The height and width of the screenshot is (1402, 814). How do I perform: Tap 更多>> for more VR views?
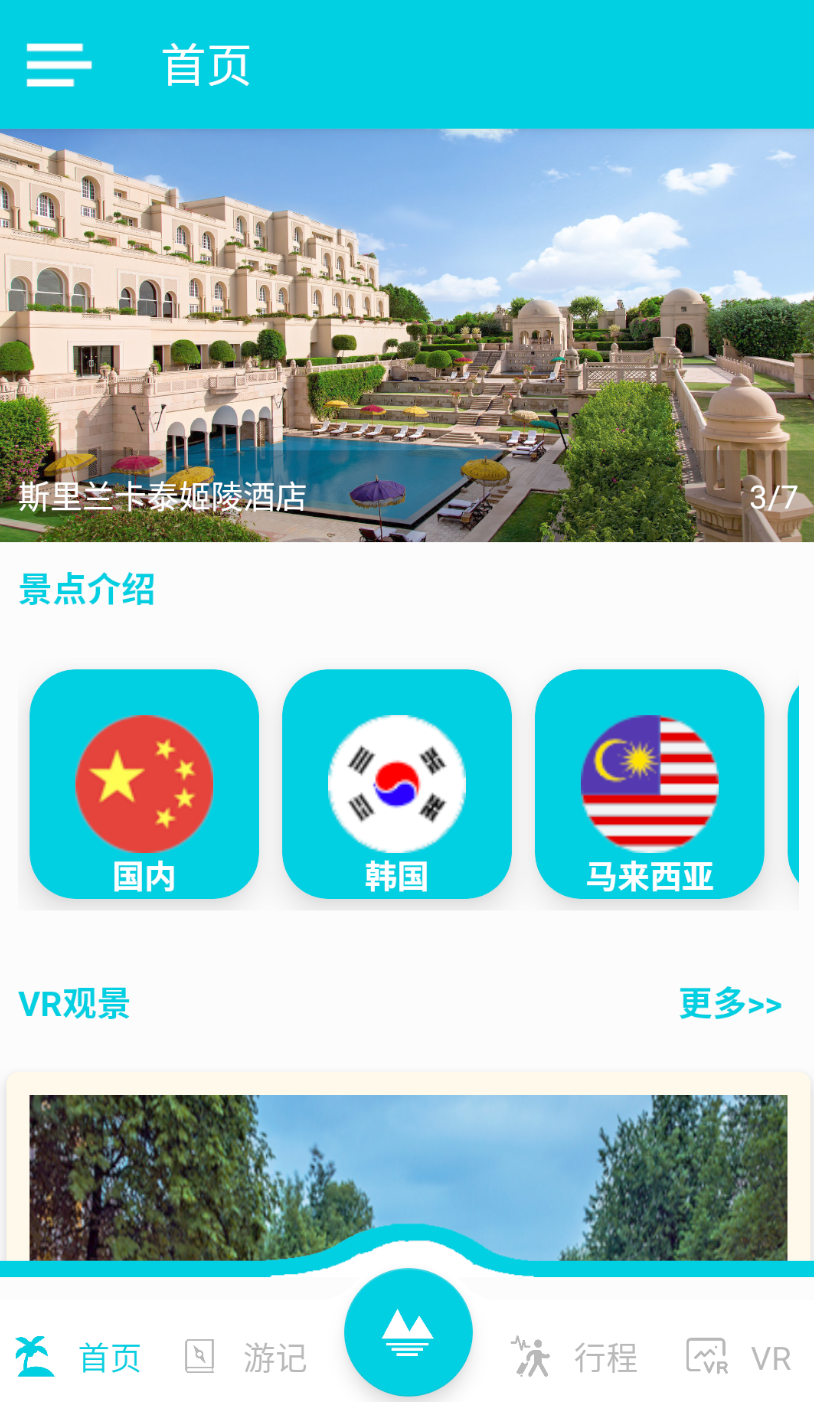point(730,1004)
